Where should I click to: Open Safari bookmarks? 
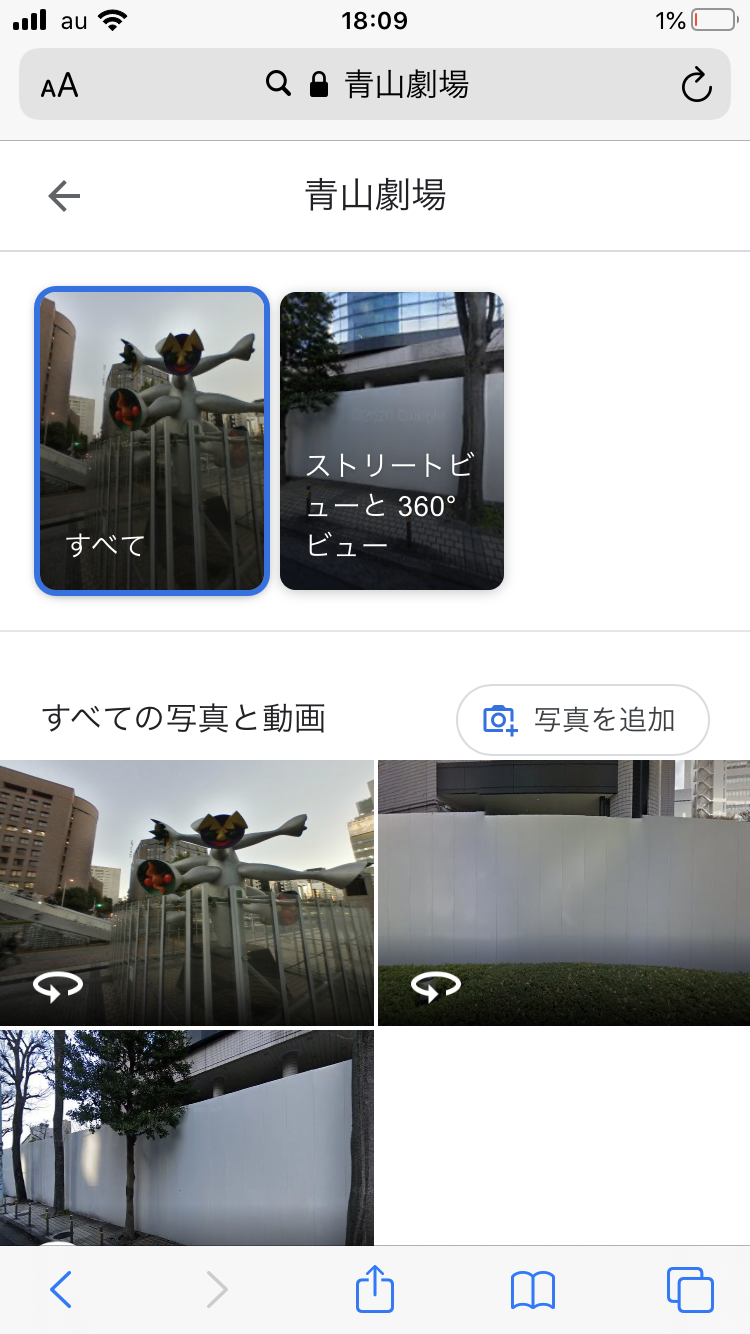pos(532,1290)
